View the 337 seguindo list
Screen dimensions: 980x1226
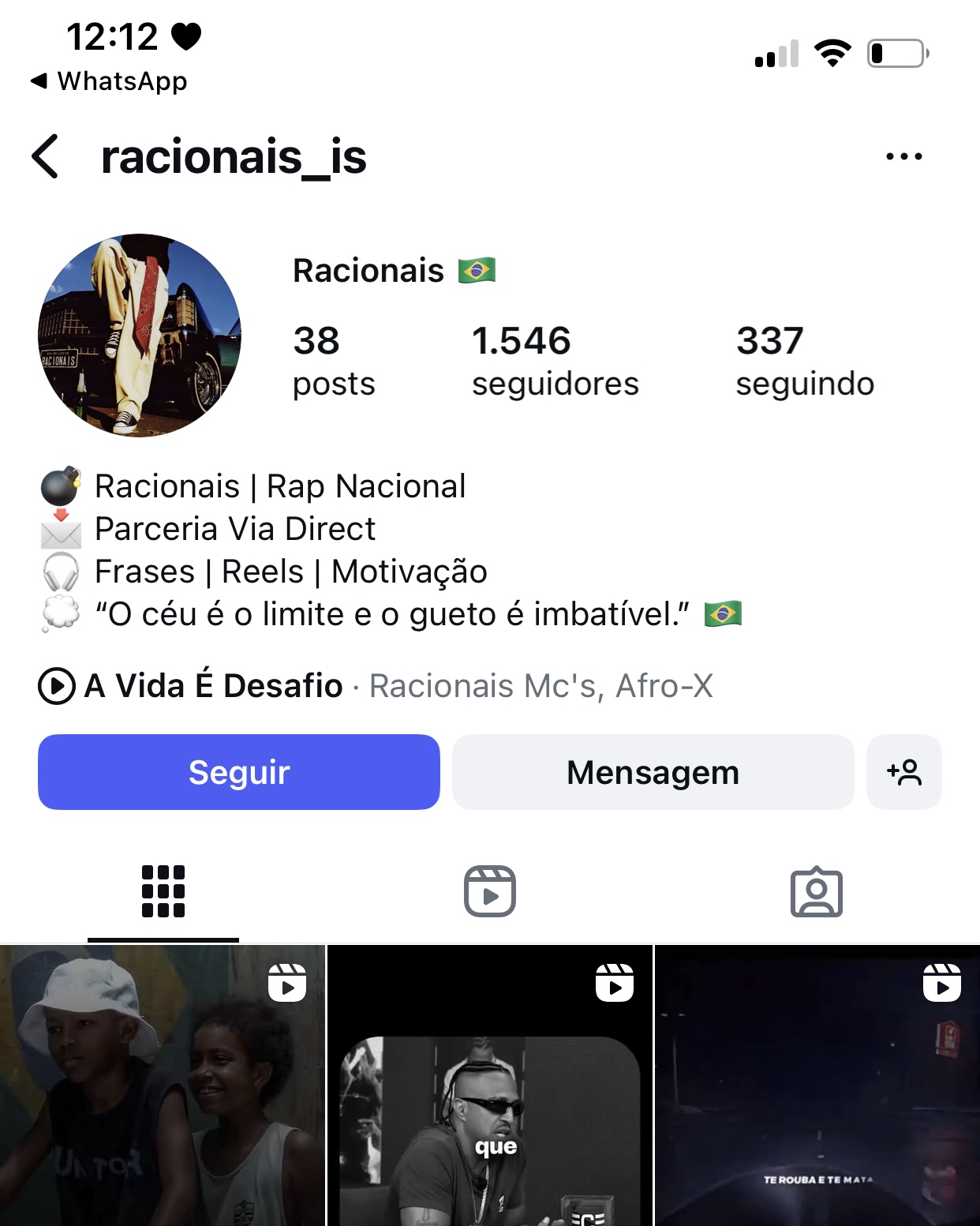pos(804,362)
